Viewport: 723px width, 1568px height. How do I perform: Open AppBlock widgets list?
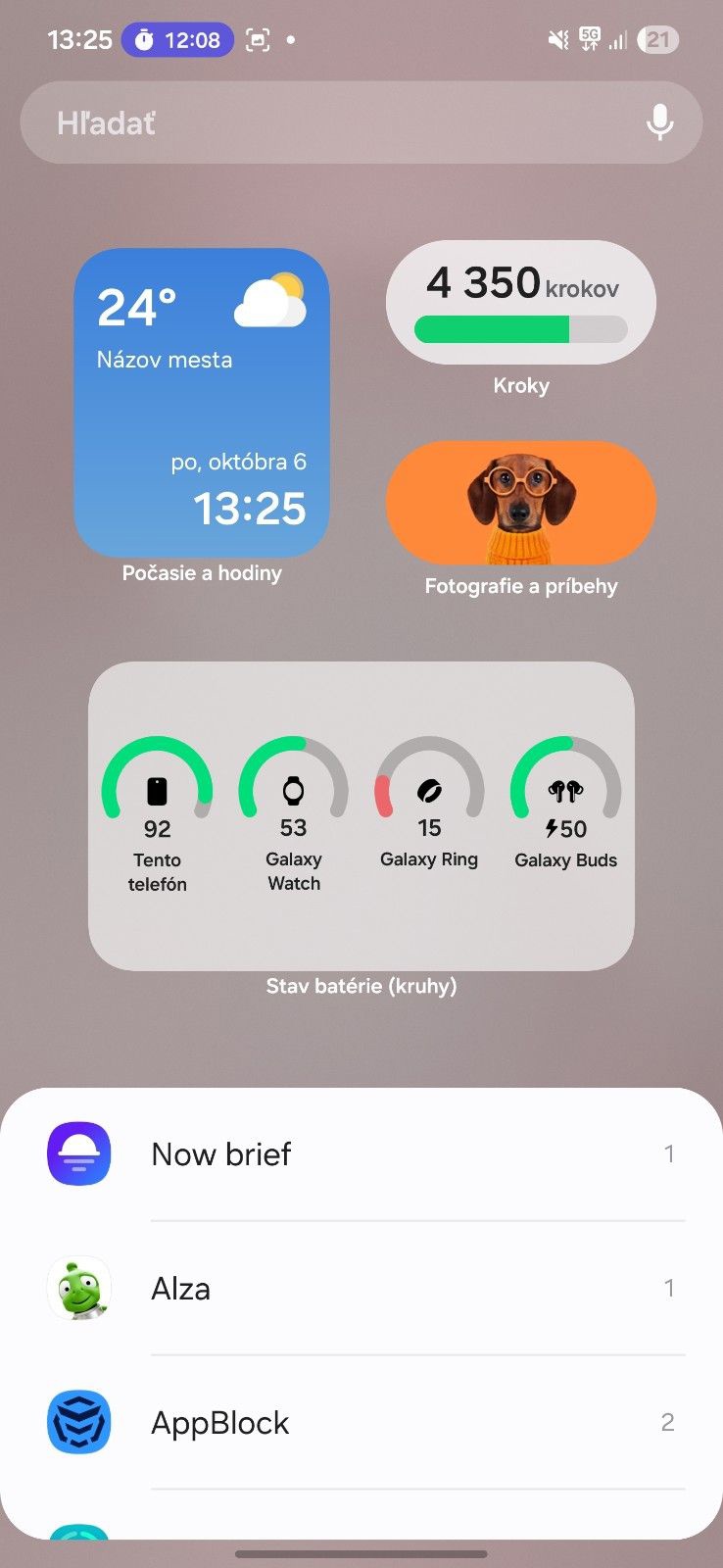pos(361,1422)
